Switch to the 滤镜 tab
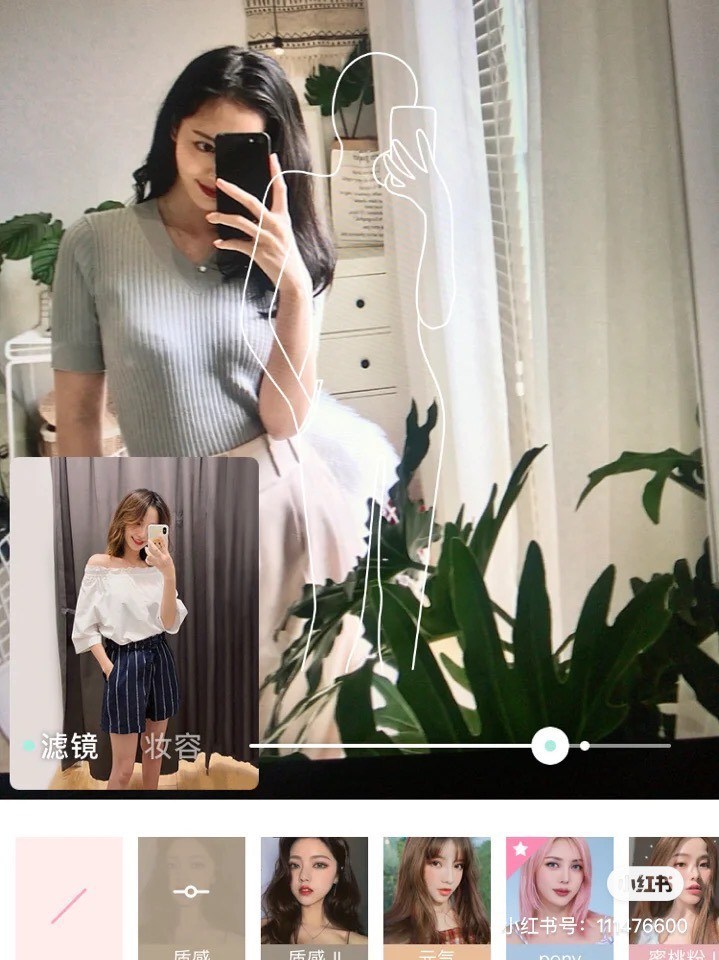Screen dimensions: 719x960 [68, 746]
